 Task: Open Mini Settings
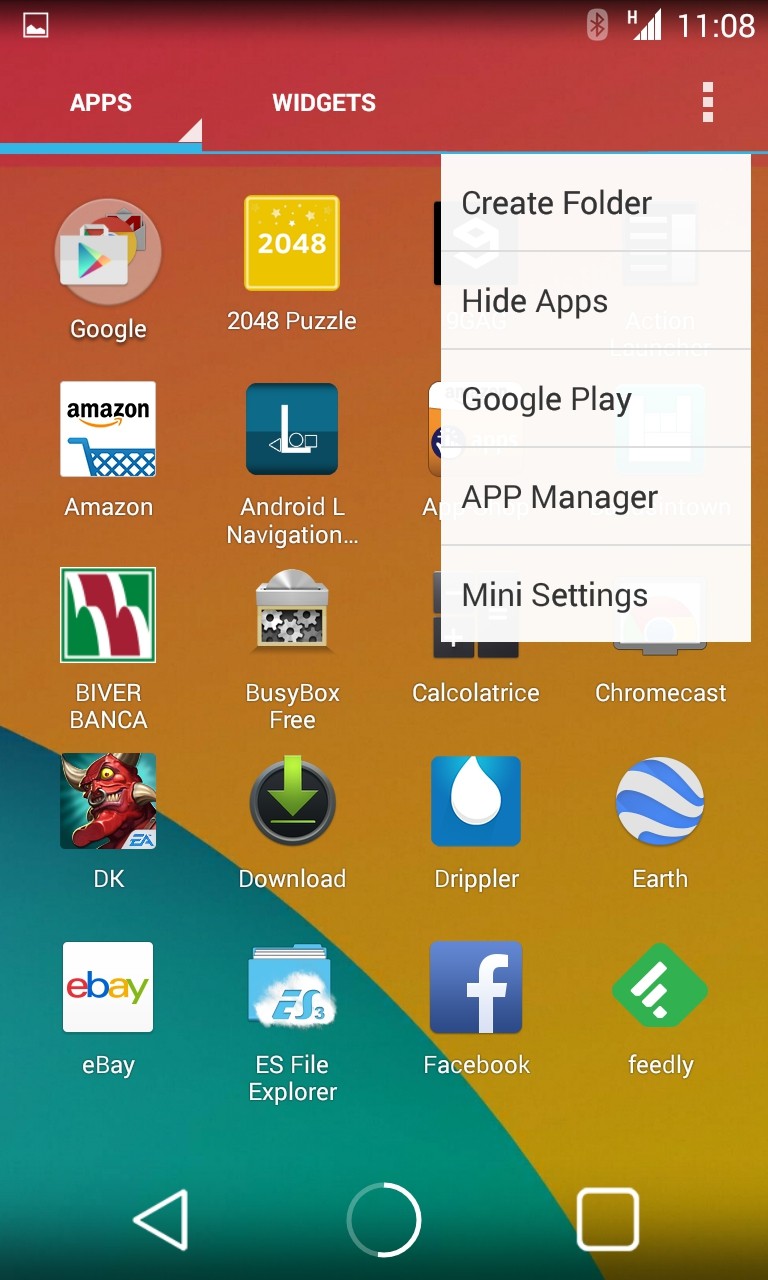(596, 595)
